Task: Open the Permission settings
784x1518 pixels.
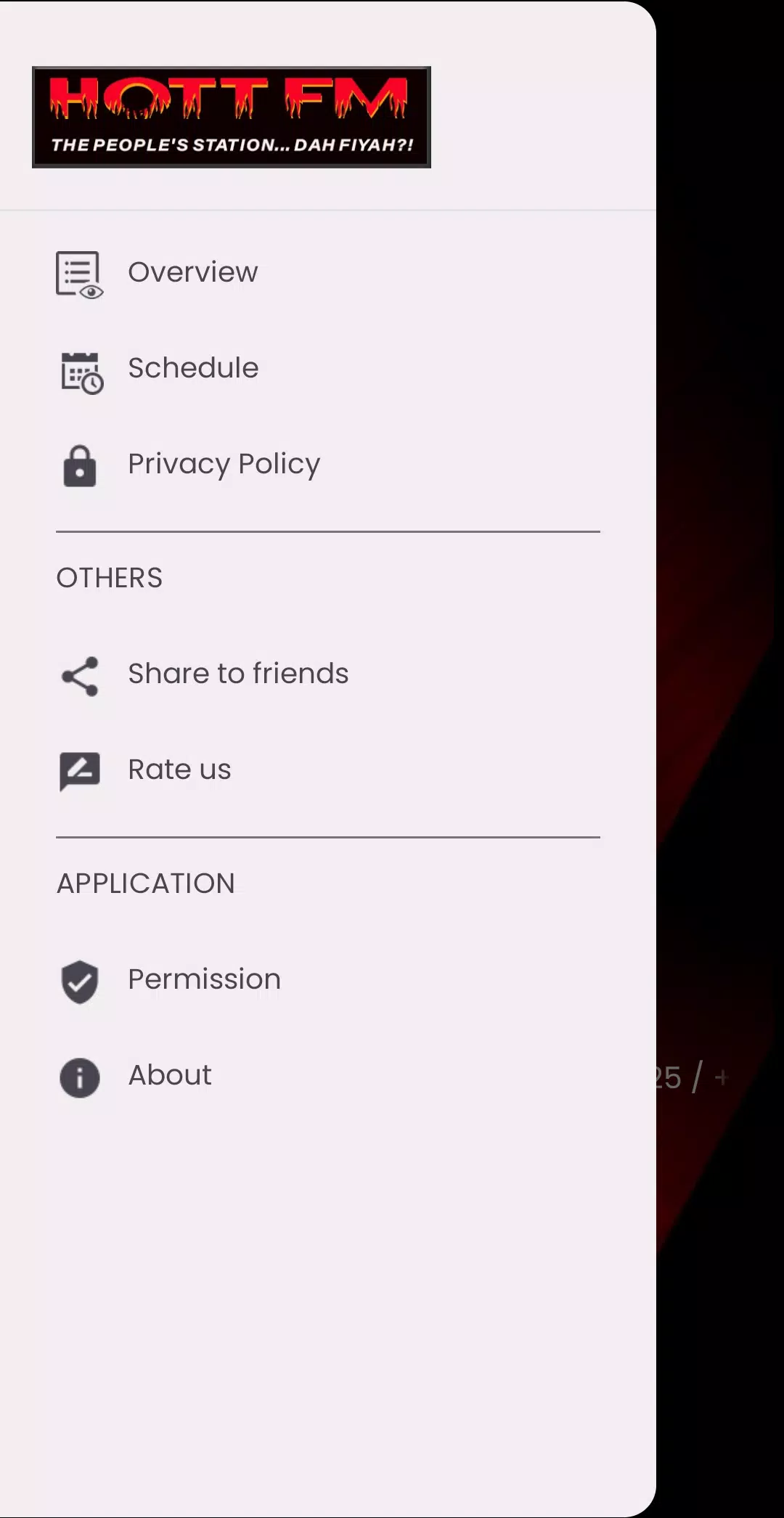Action: [x=204, y=980]
